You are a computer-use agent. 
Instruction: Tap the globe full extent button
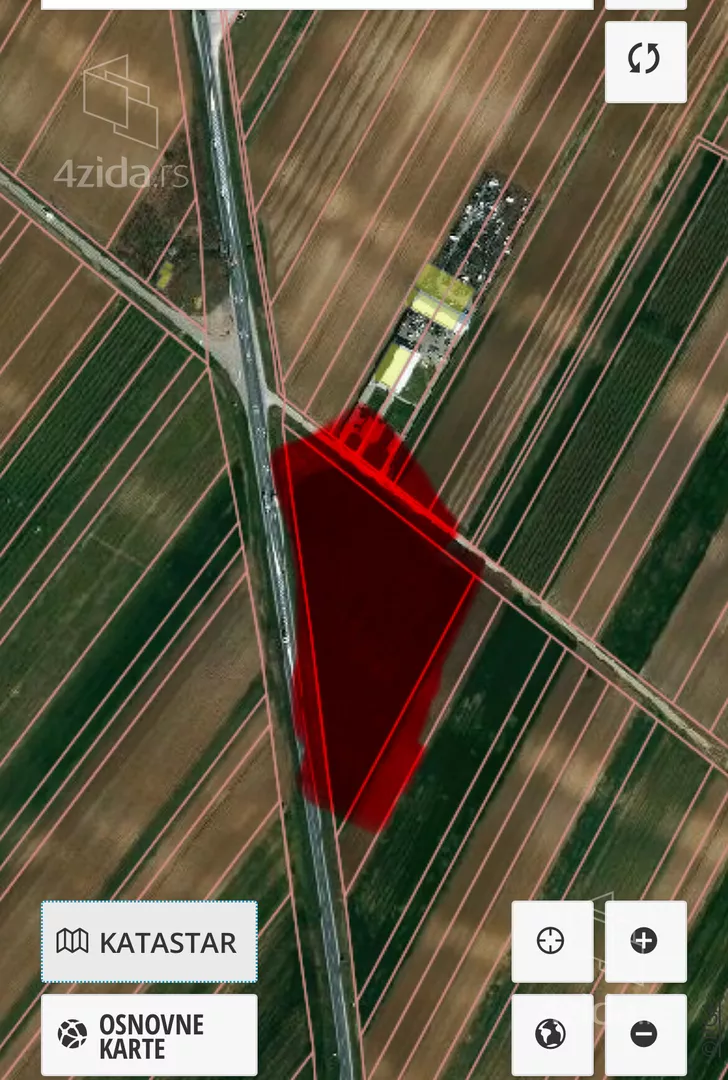(551, 1034)
